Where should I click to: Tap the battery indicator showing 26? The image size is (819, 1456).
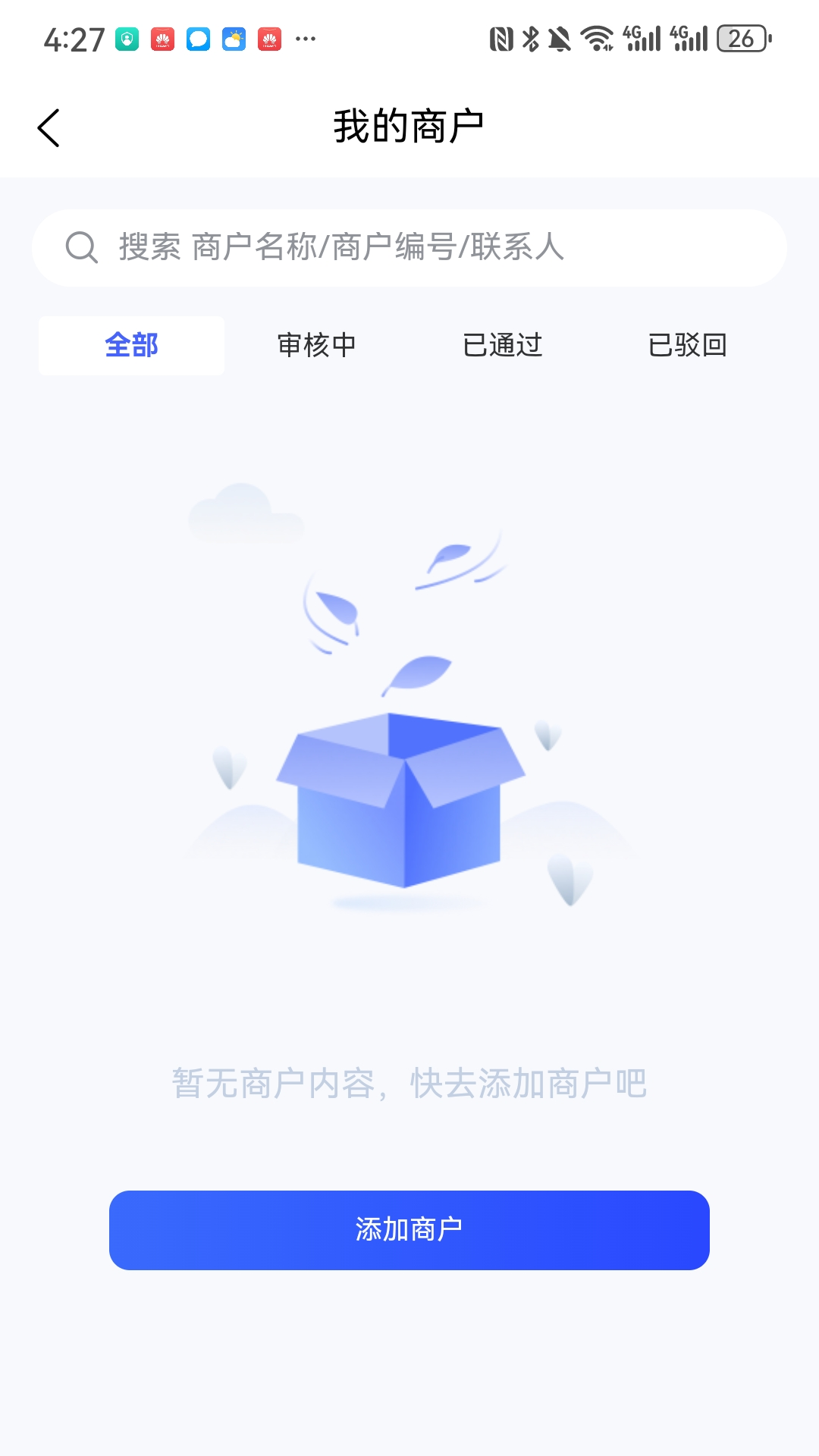[739, 36]
